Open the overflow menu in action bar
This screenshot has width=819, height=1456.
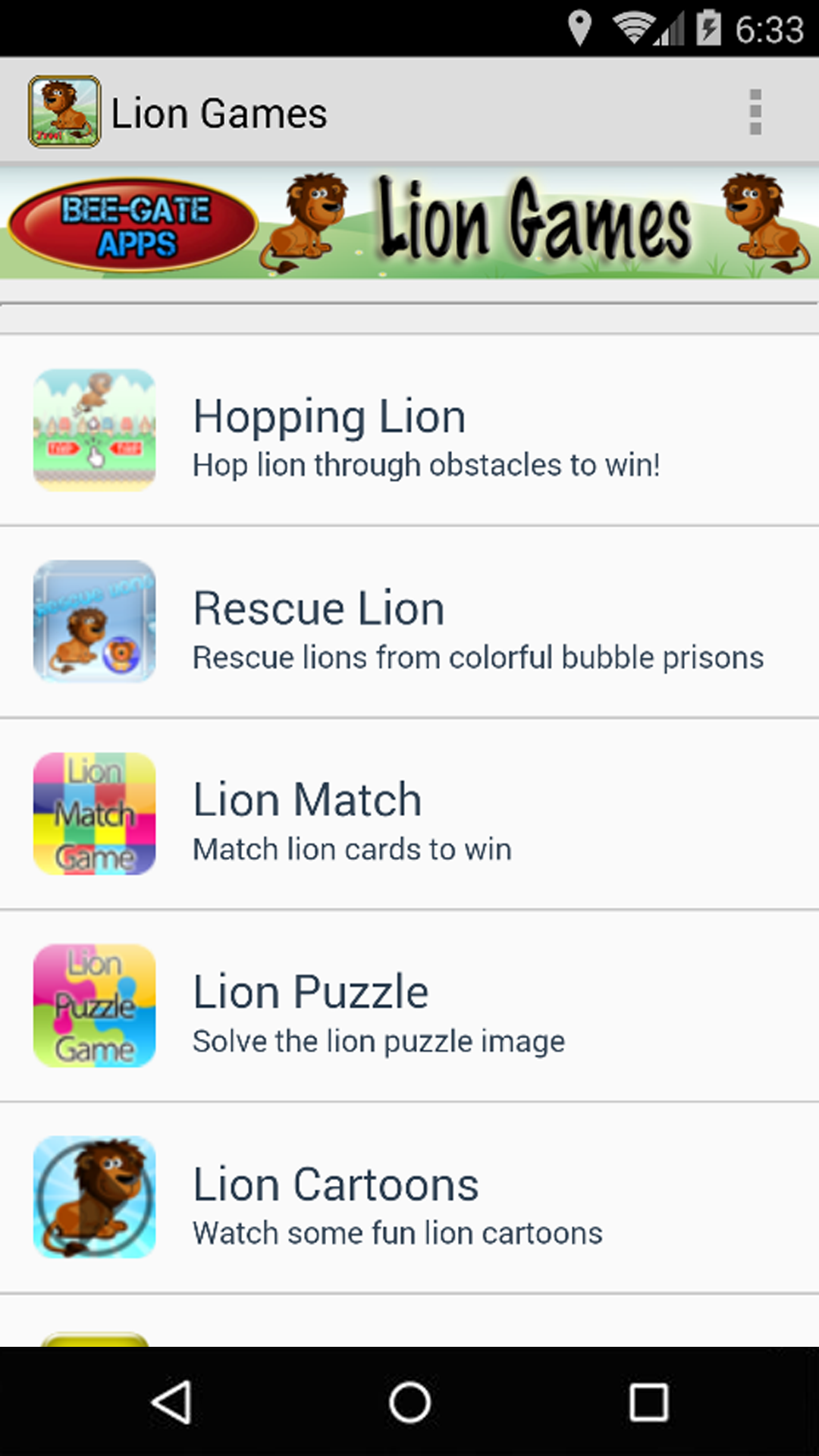click(x=755, y=111)
